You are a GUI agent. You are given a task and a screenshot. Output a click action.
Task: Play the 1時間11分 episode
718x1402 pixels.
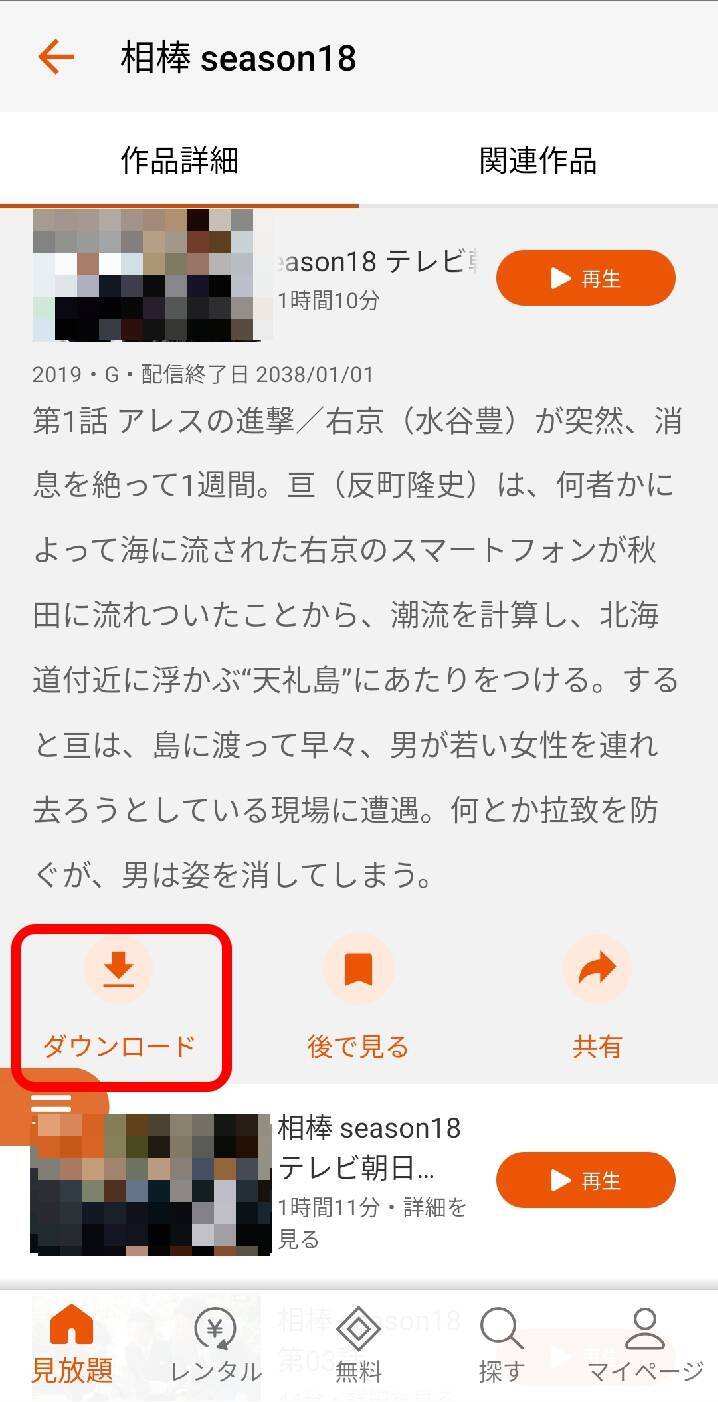[585, 1180]
